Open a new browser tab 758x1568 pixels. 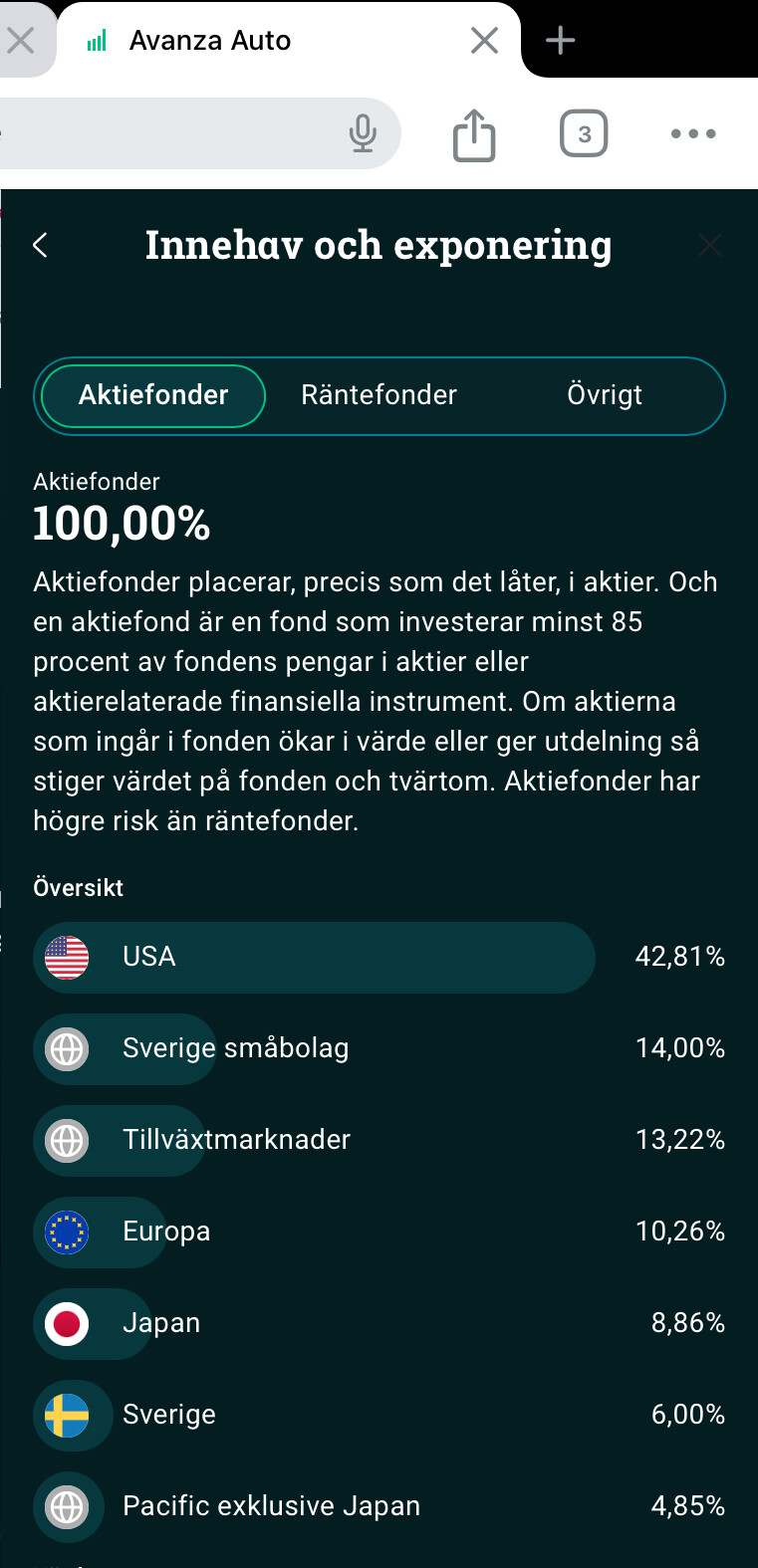561,40
